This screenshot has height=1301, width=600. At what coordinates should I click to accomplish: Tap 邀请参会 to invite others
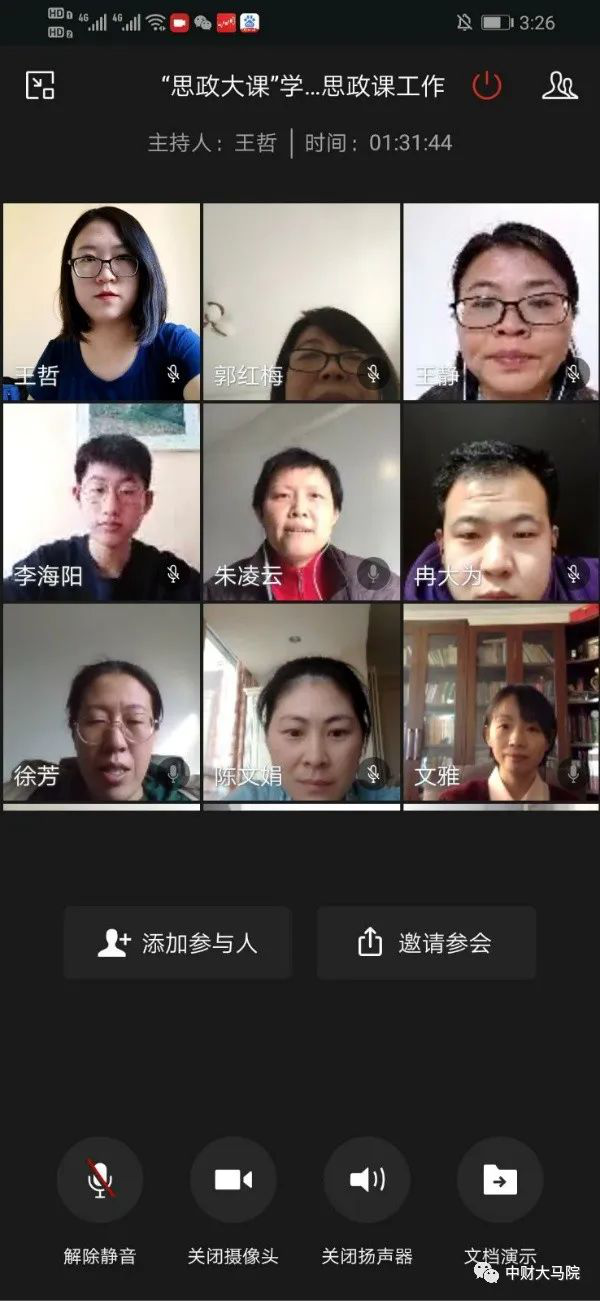[426, 943]
